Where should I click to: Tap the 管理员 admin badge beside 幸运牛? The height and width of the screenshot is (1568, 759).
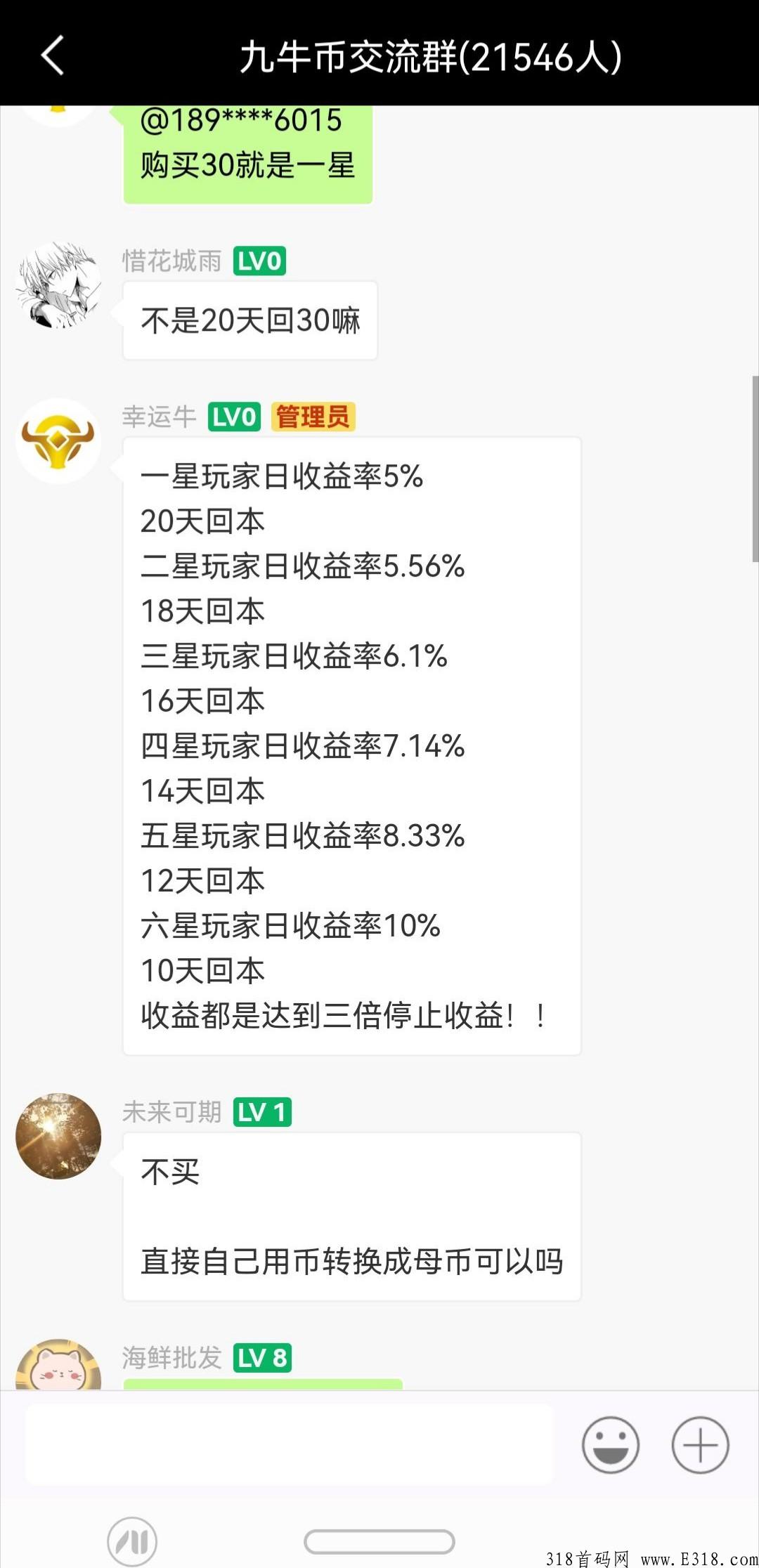click(314, 417)
